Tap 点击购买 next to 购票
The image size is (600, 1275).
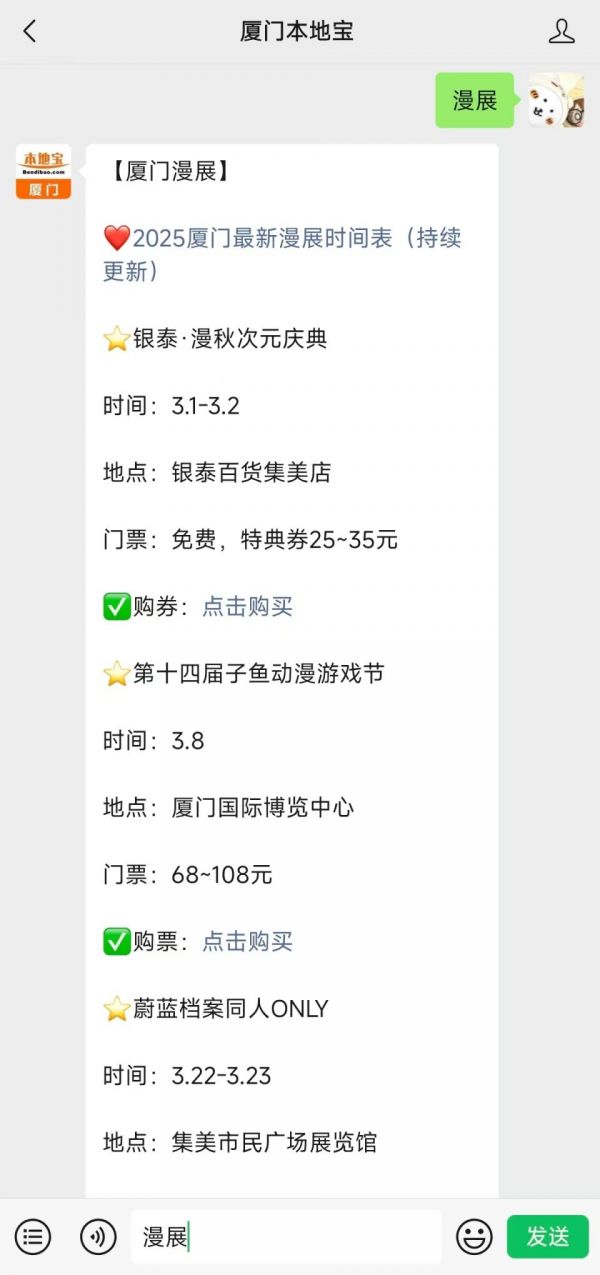point(247,942)
